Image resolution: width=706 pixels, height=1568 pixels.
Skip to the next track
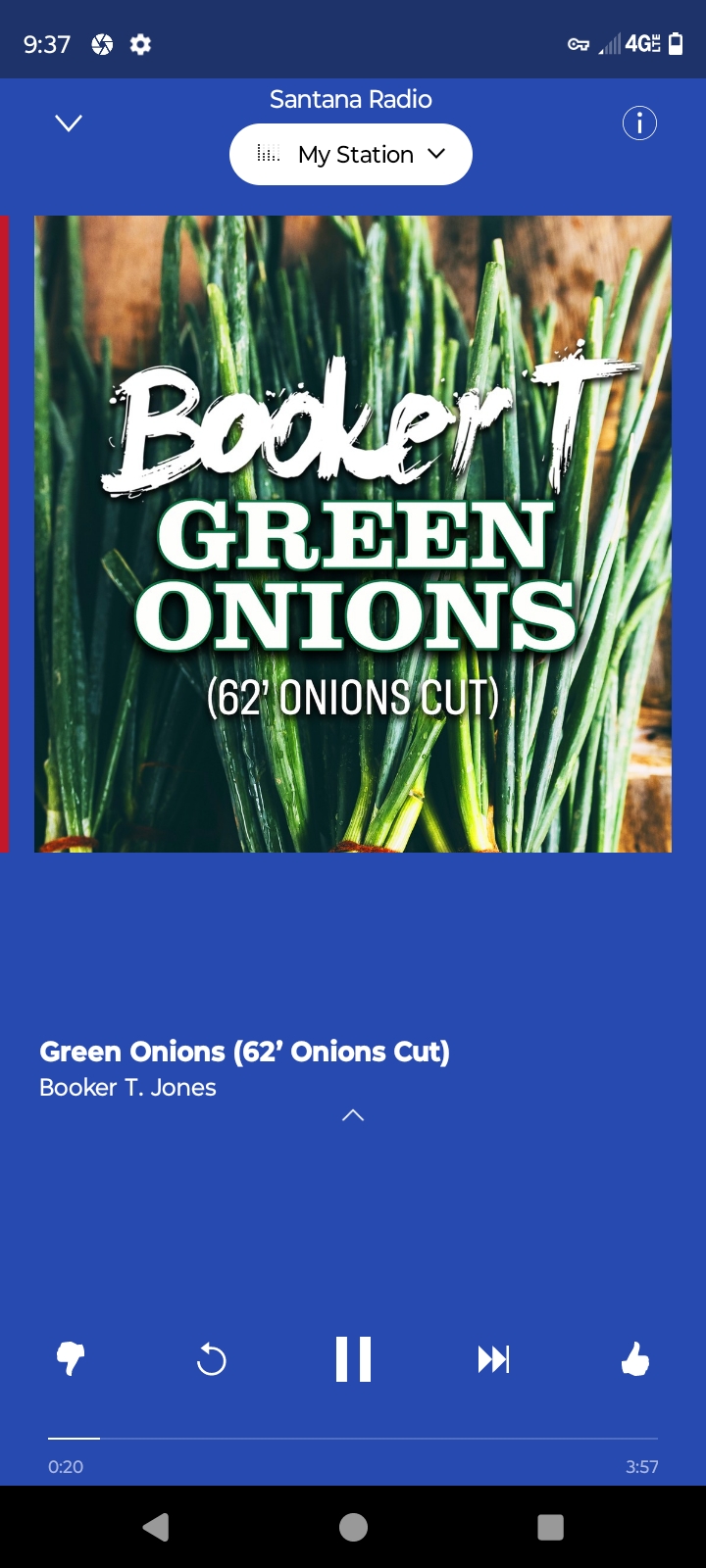493,1359
